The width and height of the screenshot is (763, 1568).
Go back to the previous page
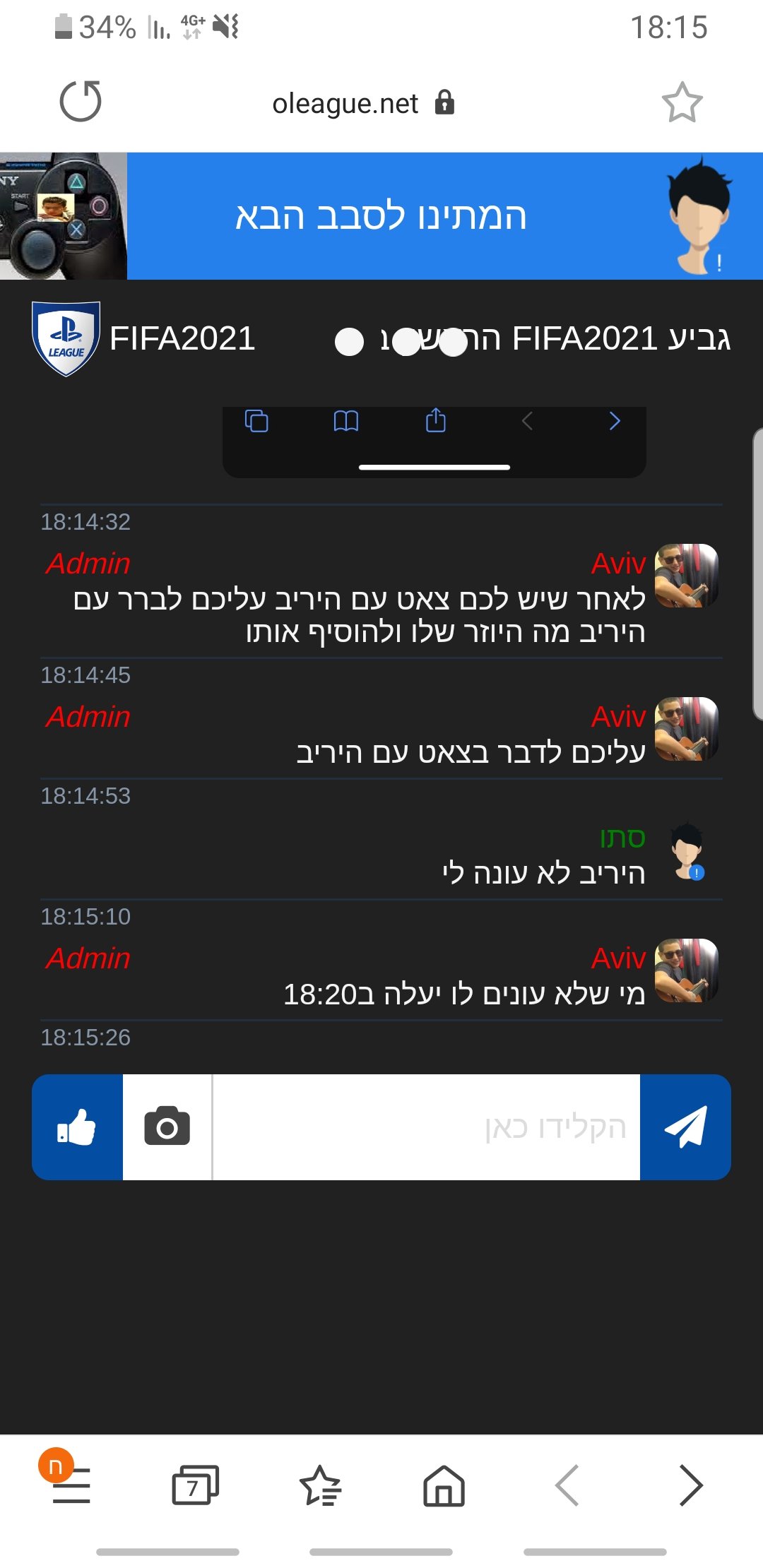tap(567, 1485)
